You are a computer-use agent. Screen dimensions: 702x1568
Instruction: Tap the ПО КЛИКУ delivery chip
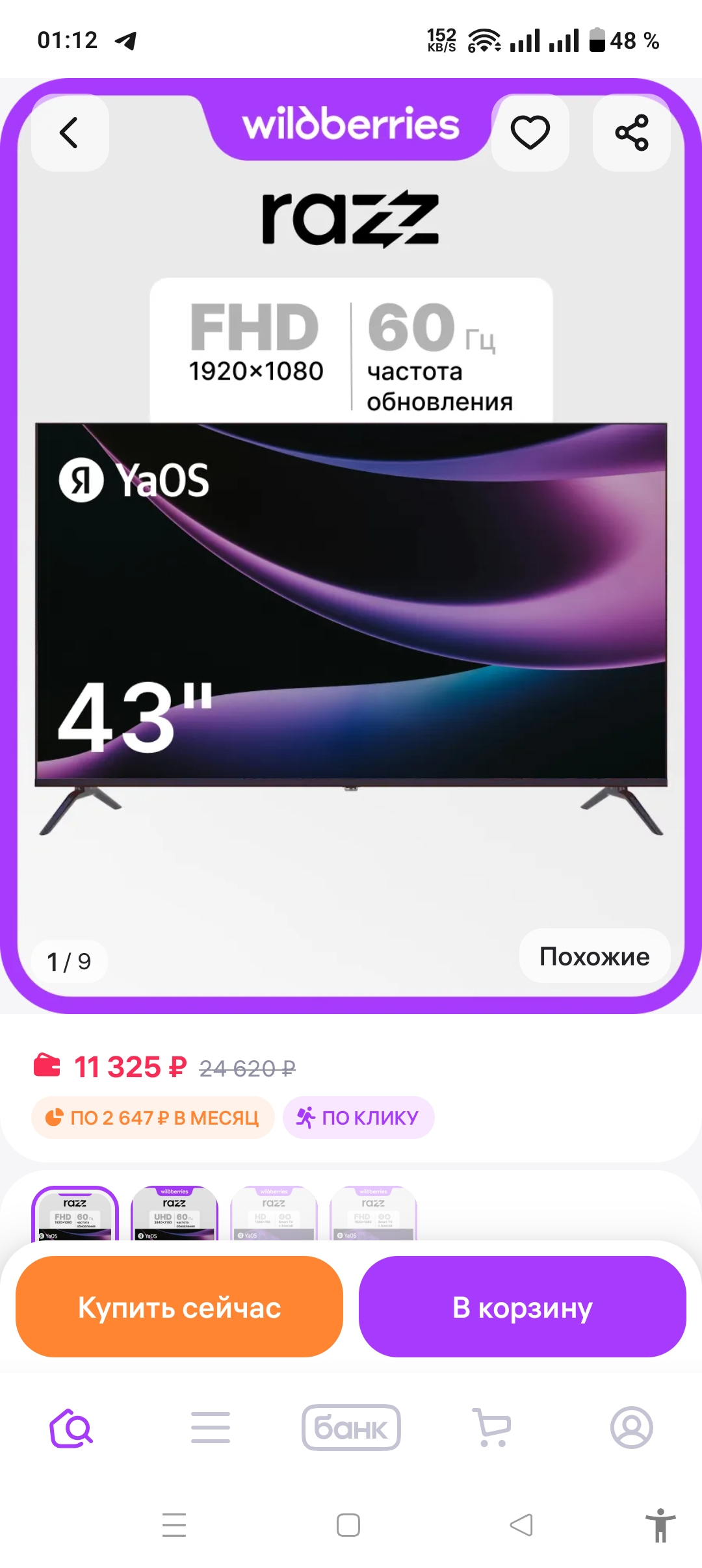[359, 1117]
